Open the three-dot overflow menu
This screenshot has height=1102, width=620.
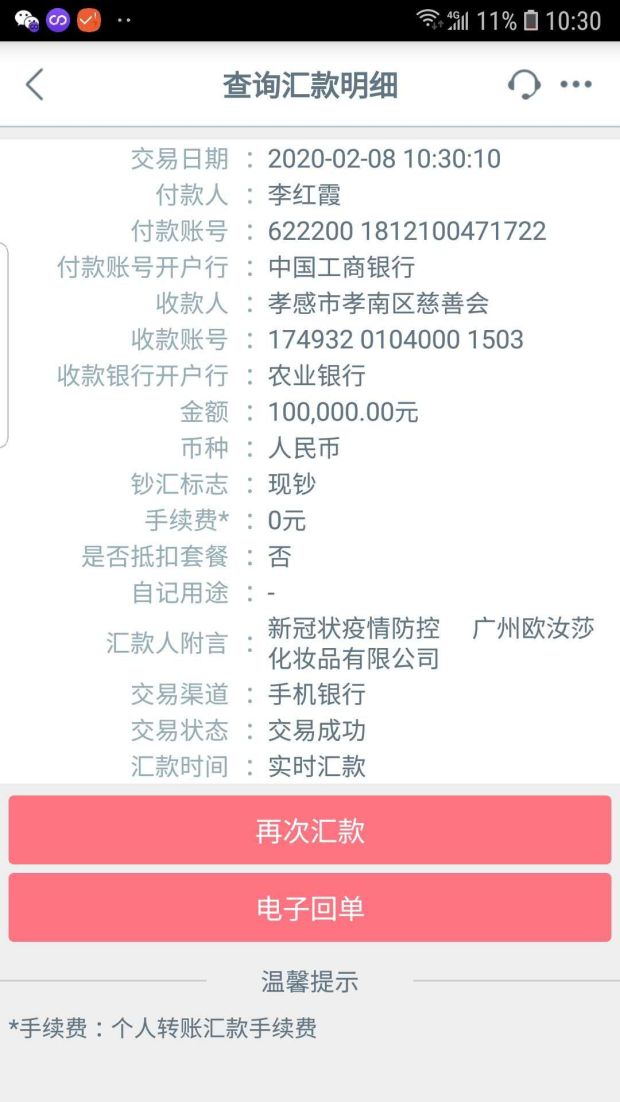pyautogui.click(x=576, y=85)
